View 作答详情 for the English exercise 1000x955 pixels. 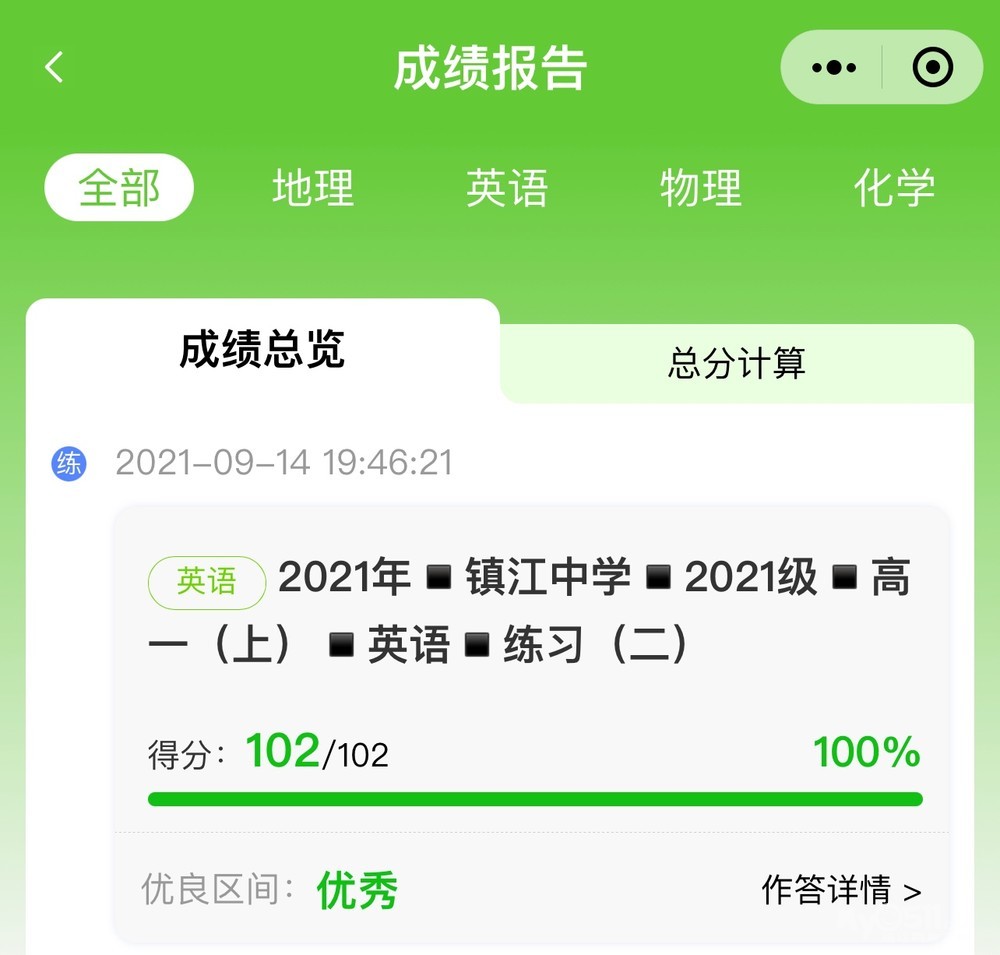pos(841,889)
